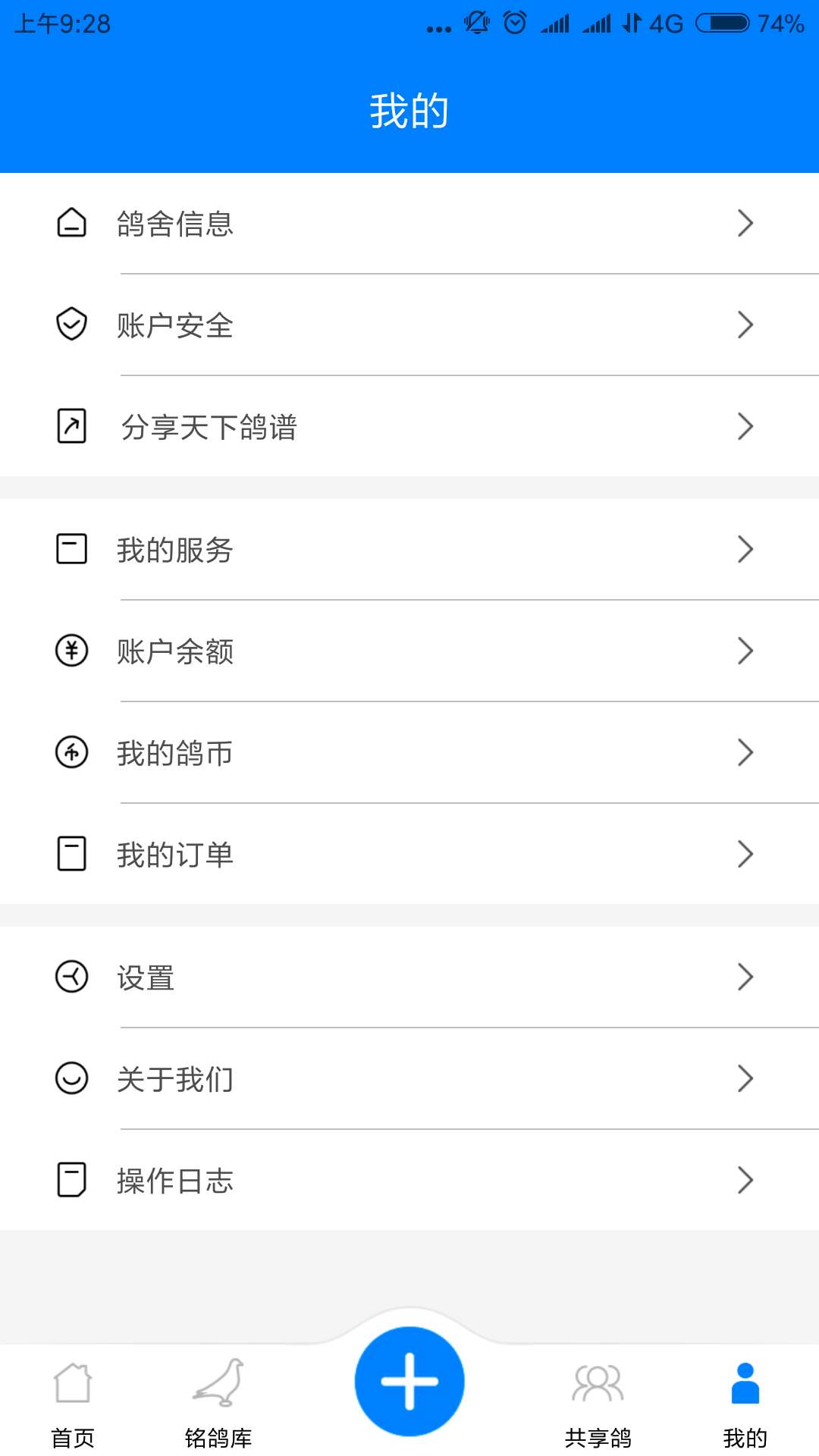Enter 设置 settings

click(409, 977)
